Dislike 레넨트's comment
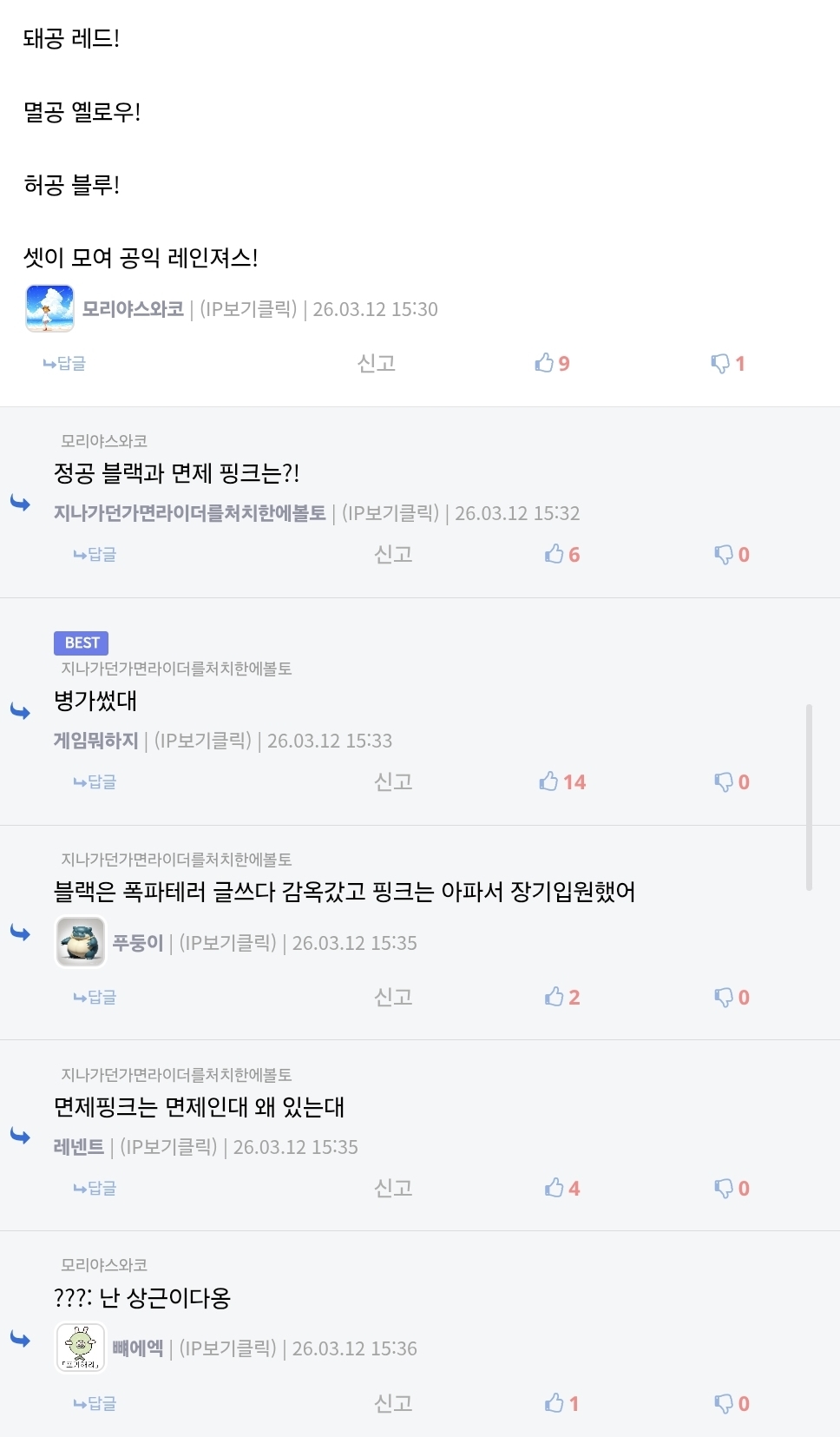This screenshot has width=840, height=1437. [x=732, y=1188]
